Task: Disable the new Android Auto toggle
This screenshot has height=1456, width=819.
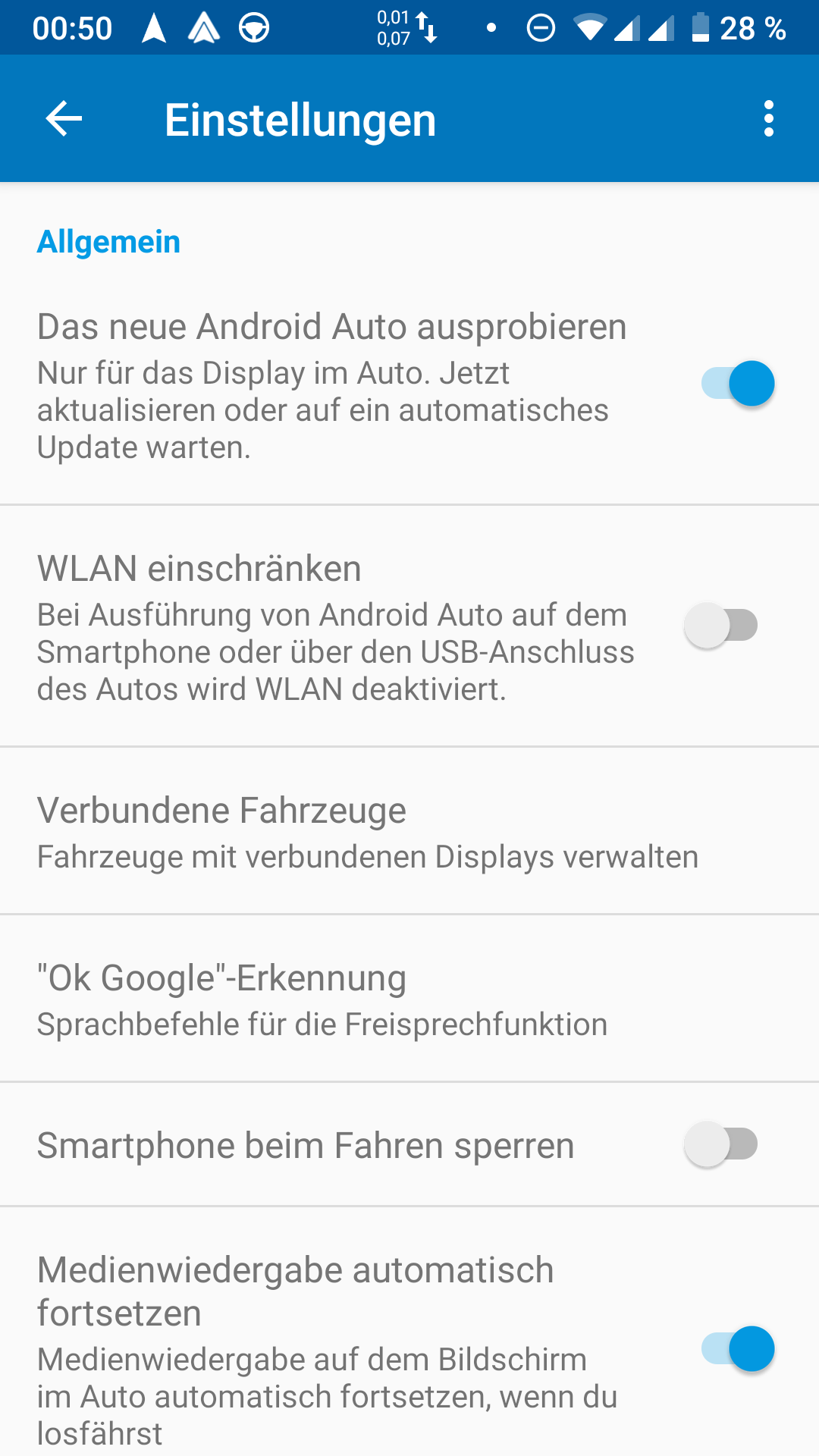Action: [737, 384]
